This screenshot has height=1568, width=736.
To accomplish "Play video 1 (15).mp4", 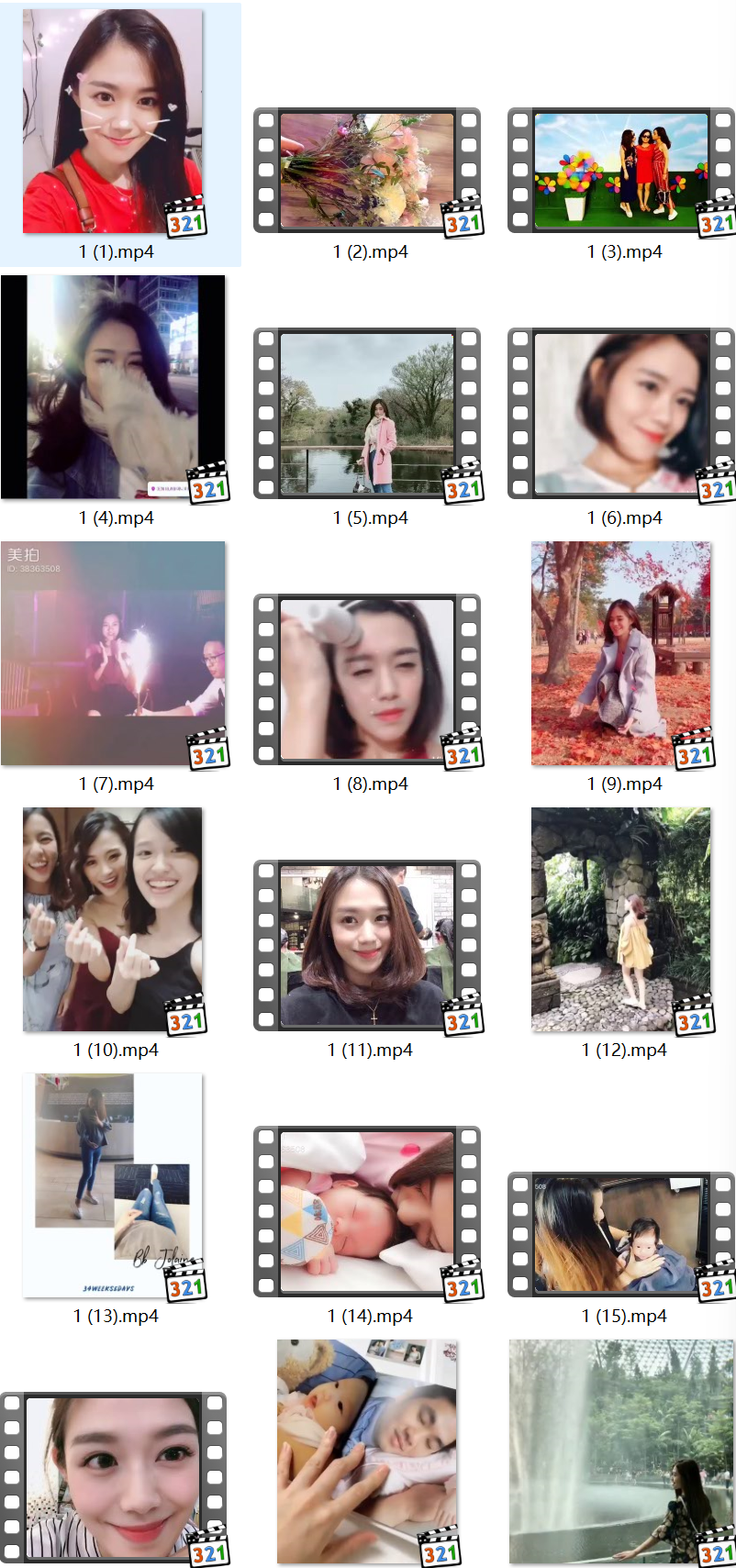I will 621,1234.
